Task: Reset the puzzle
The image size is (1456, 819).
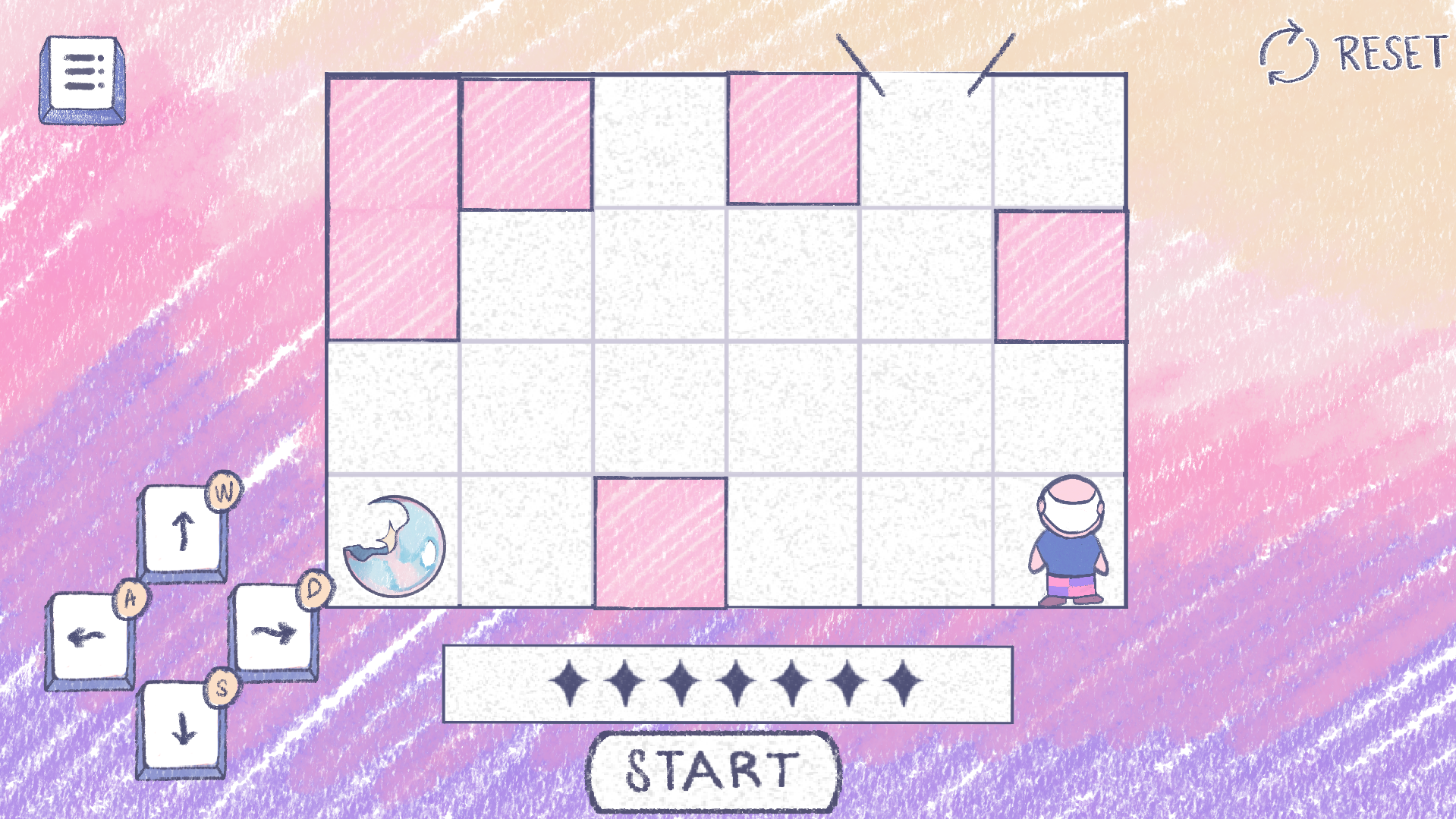Action: (x=1354, y=55)
